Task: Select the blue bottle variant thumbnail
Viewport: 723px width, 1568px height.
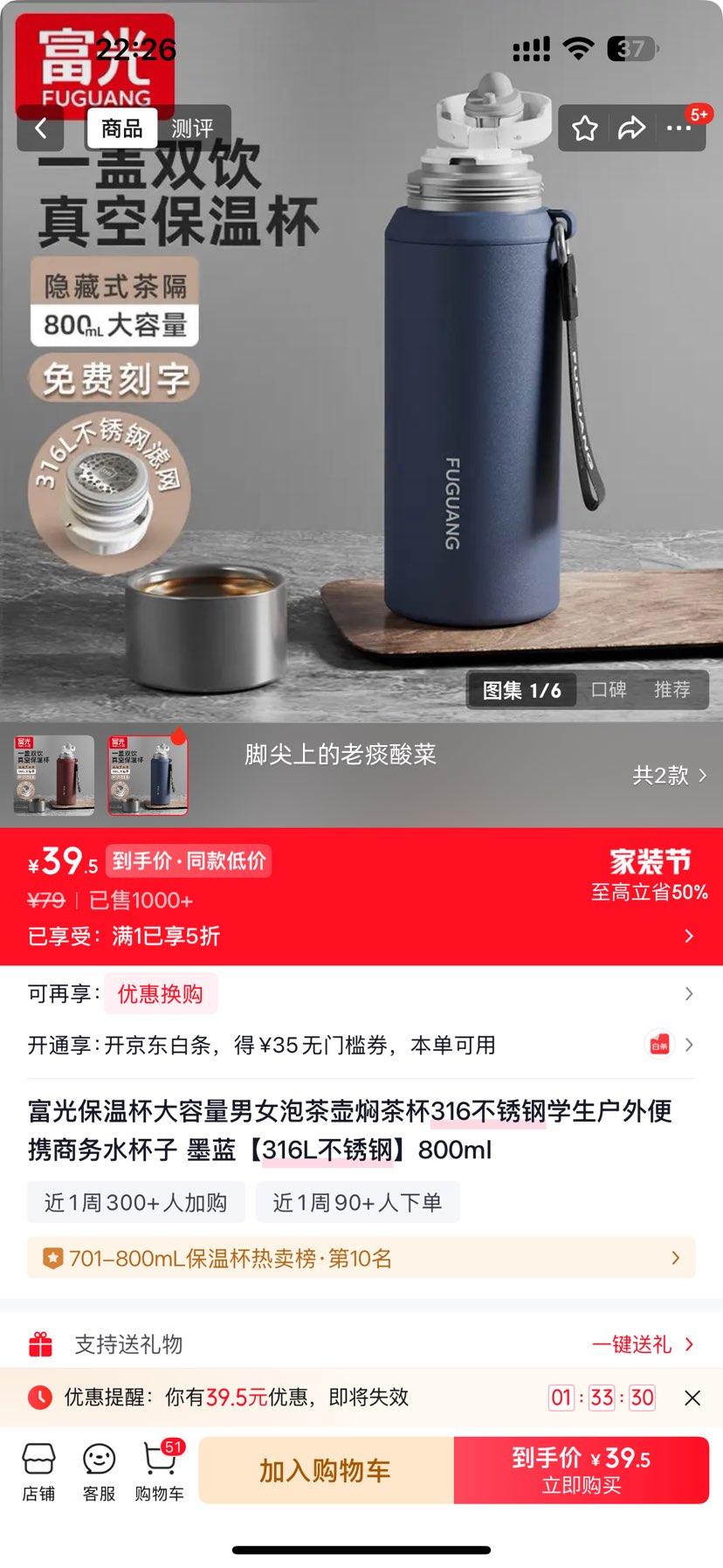Action: pyautogui.click(x=148, y=775)
